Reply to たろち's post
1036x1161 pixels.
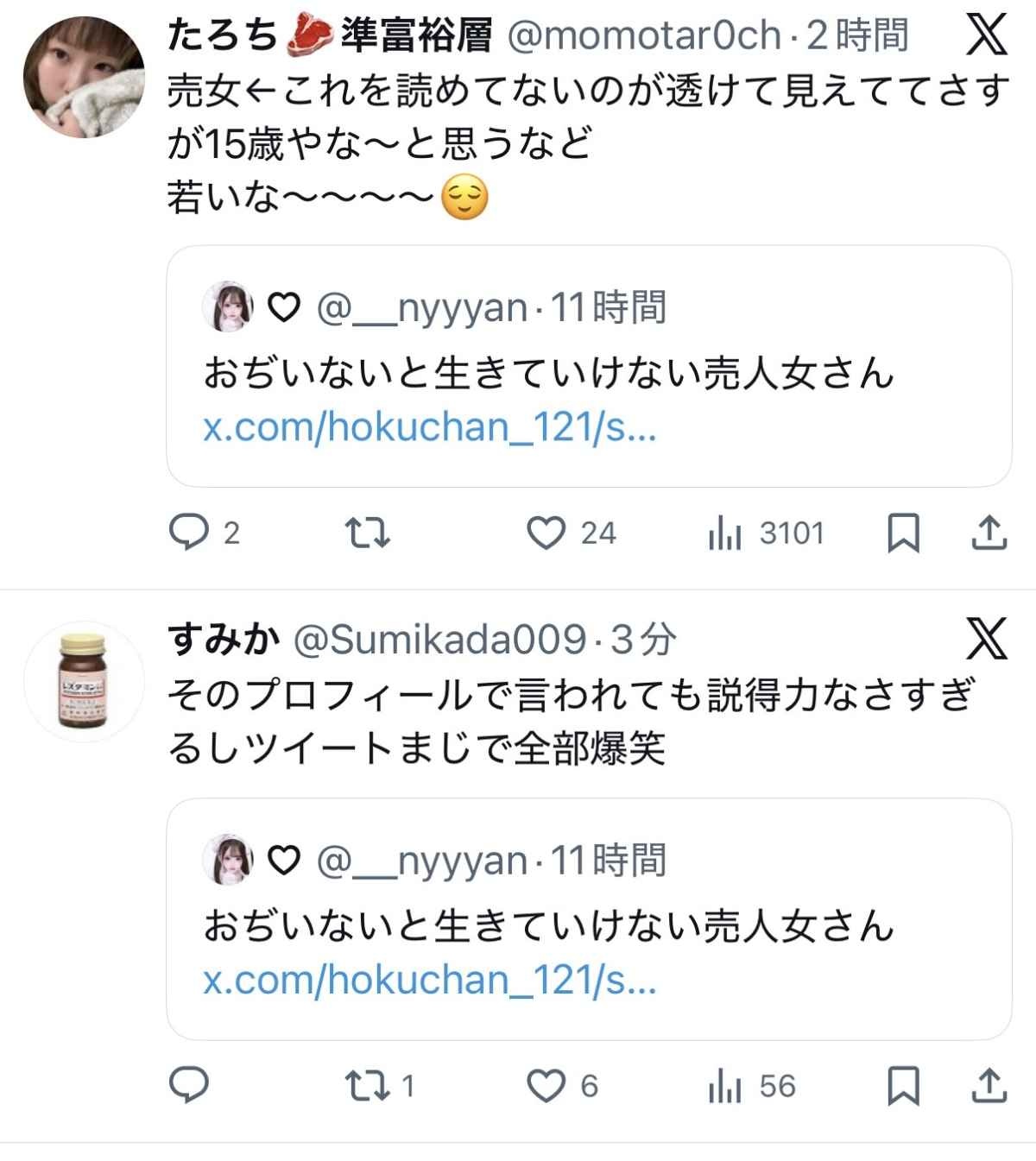coord(188,533)
